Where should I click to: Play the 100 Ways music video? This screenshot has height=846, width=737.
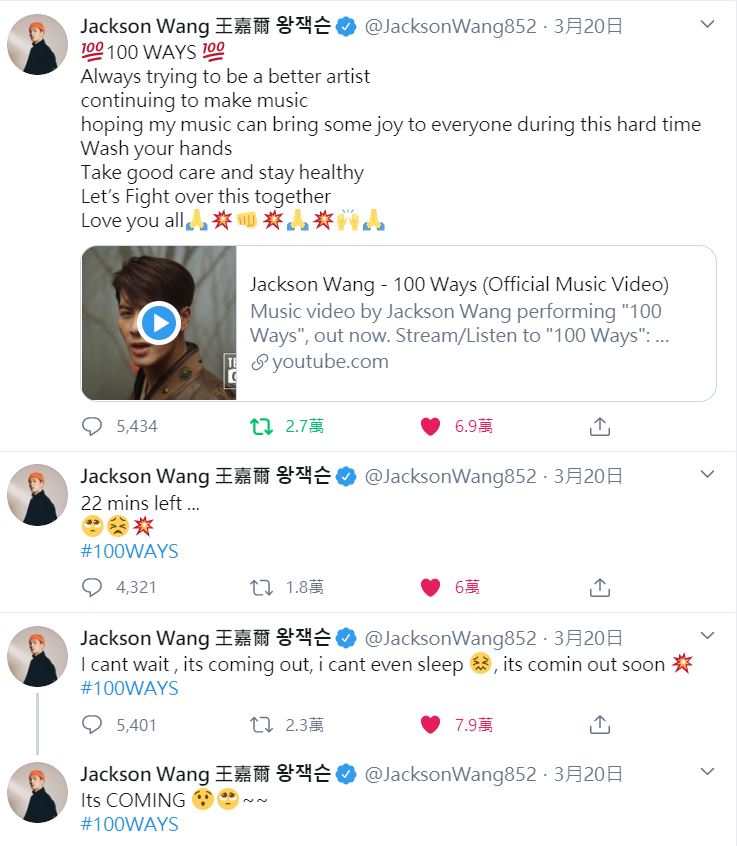click(159, 323)
